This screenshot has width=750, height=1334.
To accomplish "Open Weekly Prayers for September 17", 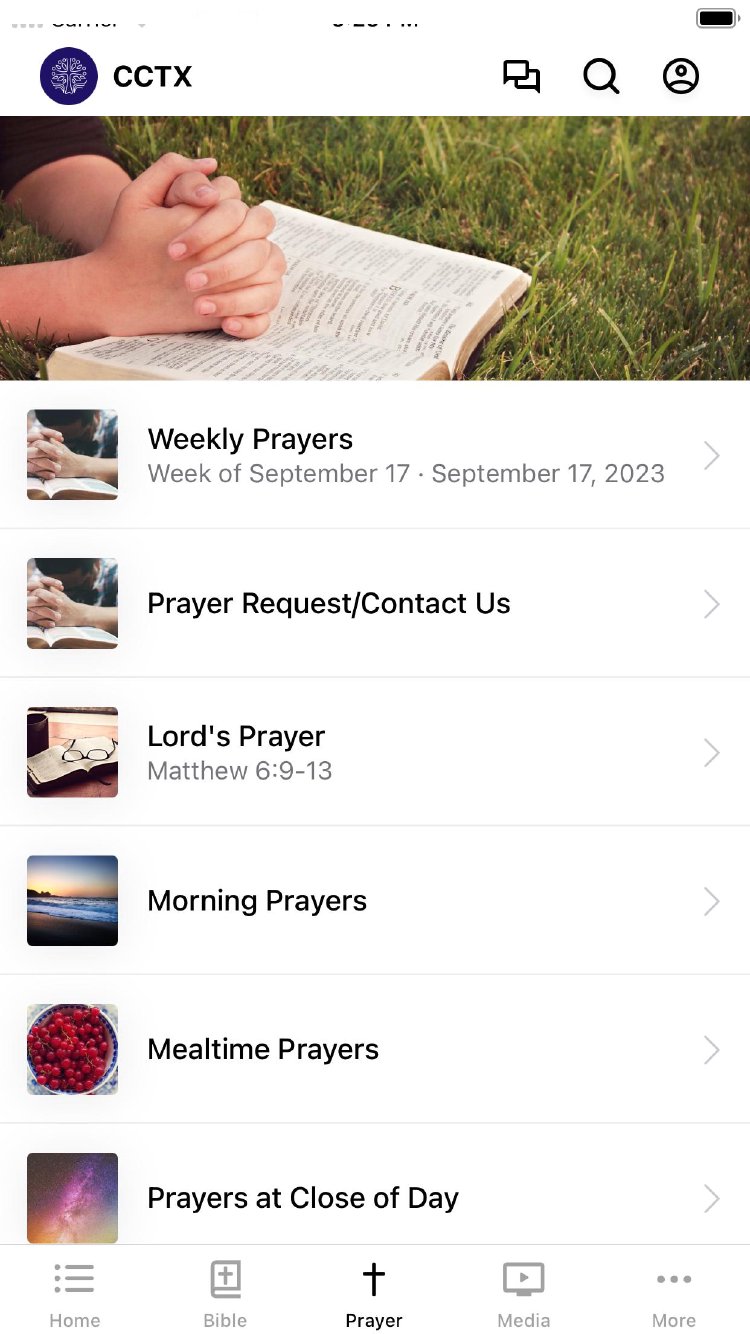I will (x=375, y=455).
